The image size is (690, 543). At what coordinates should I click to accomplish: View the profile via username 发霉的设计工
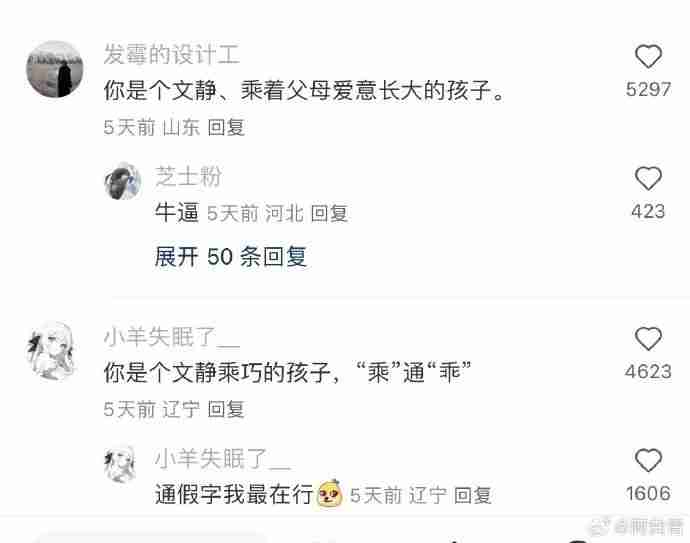(171, 54)
